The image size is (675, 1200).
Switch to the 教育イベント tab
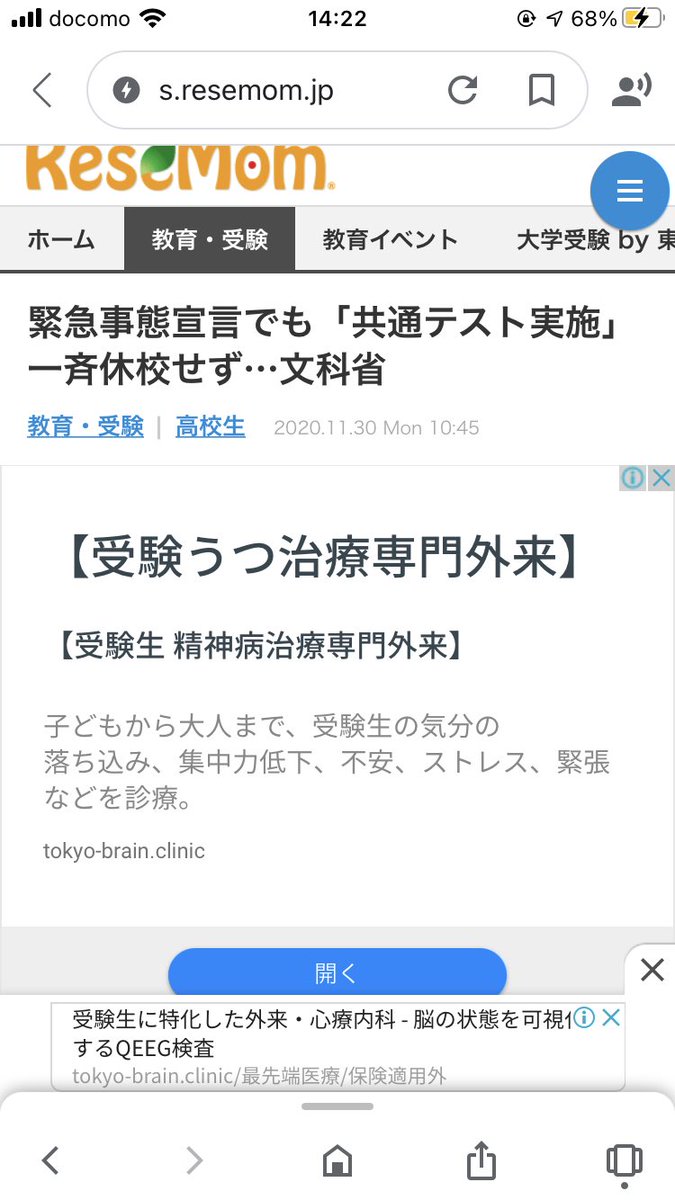(x=390, y=240)
